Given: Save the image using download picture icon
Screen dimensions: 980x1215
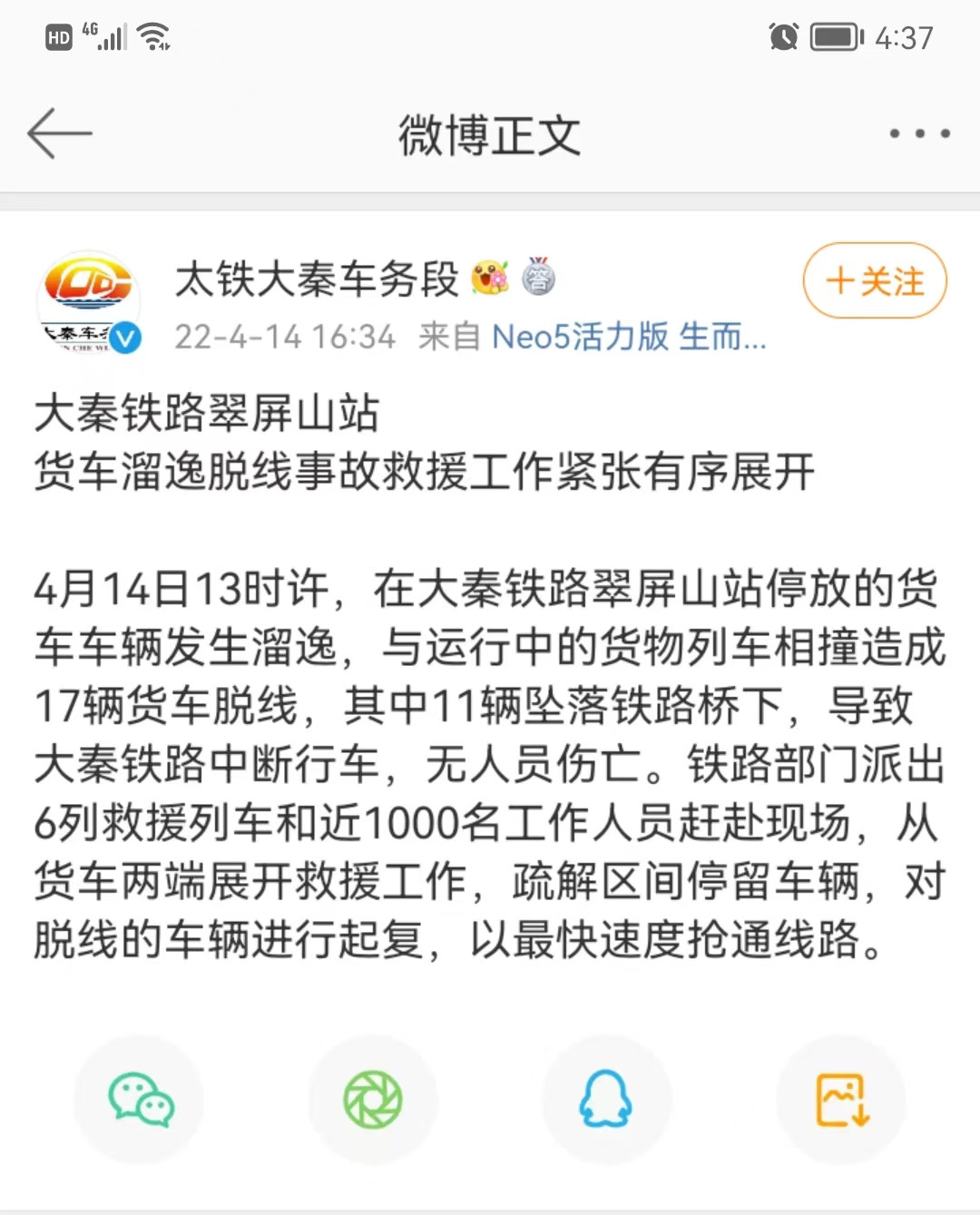Looking at the screenshot, I should click(x=840, y=1100).
